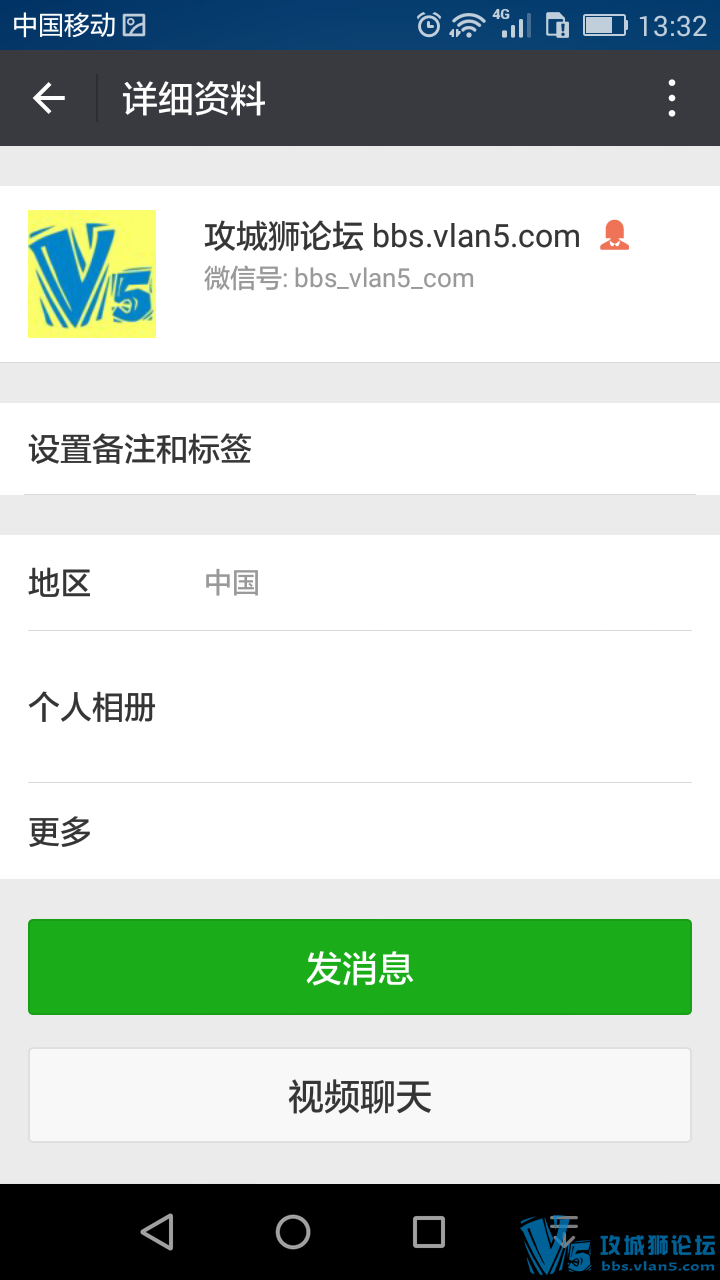Go back from the 详细资料 page

[x=49, y=98]
